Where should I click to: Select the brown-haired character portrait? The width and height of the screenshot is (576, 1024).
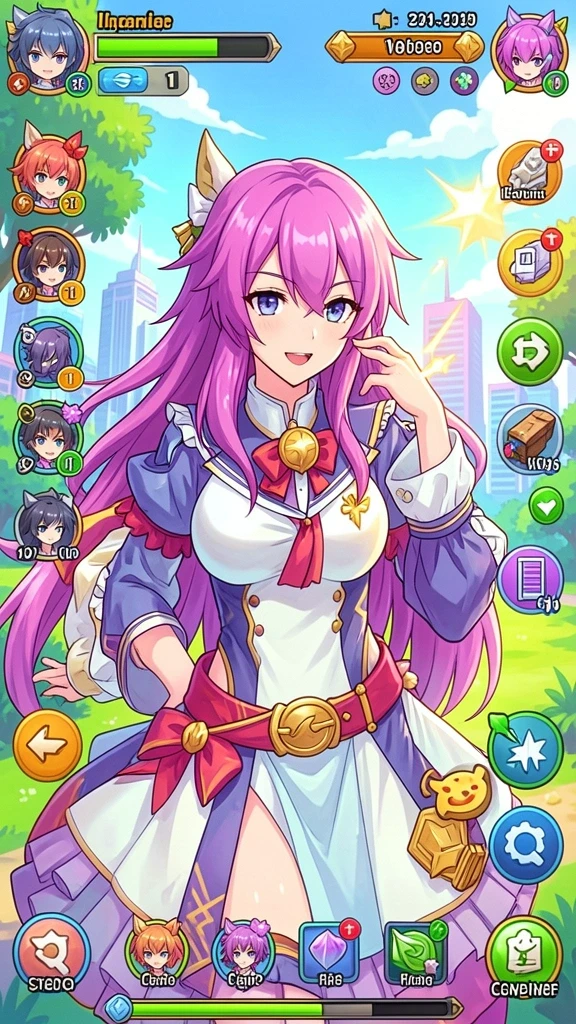tap(48, 265)
